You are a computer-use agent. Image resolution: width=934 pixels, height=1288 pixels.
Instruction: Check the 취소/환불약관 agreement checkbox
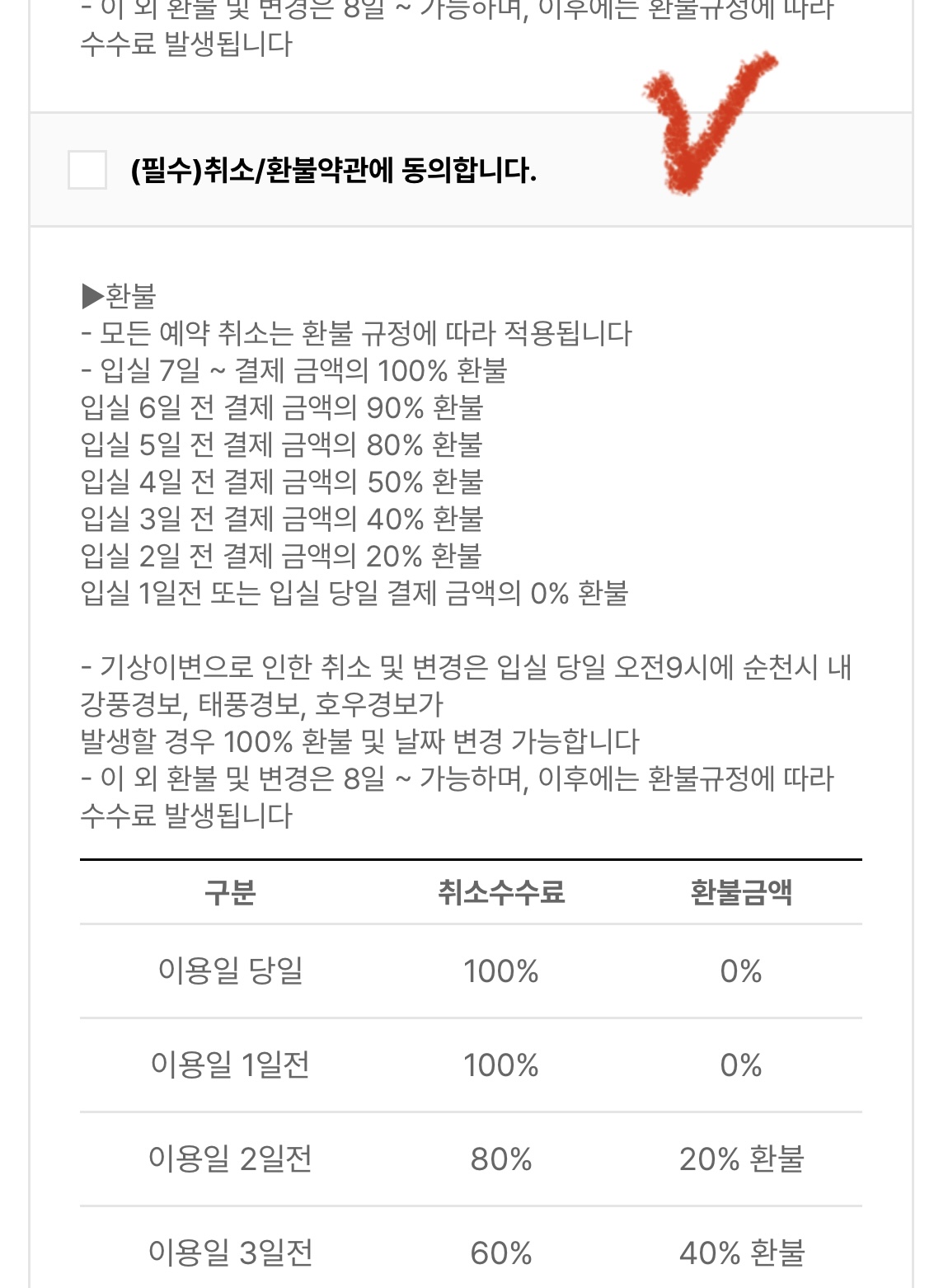click(87, 170)
